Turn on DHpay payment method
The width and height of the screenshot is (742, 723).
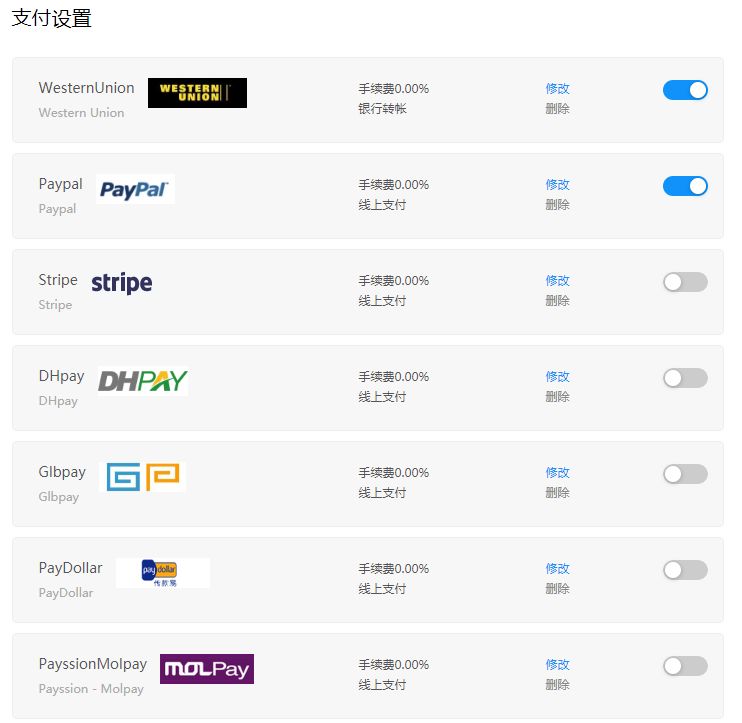coord(685,378)
